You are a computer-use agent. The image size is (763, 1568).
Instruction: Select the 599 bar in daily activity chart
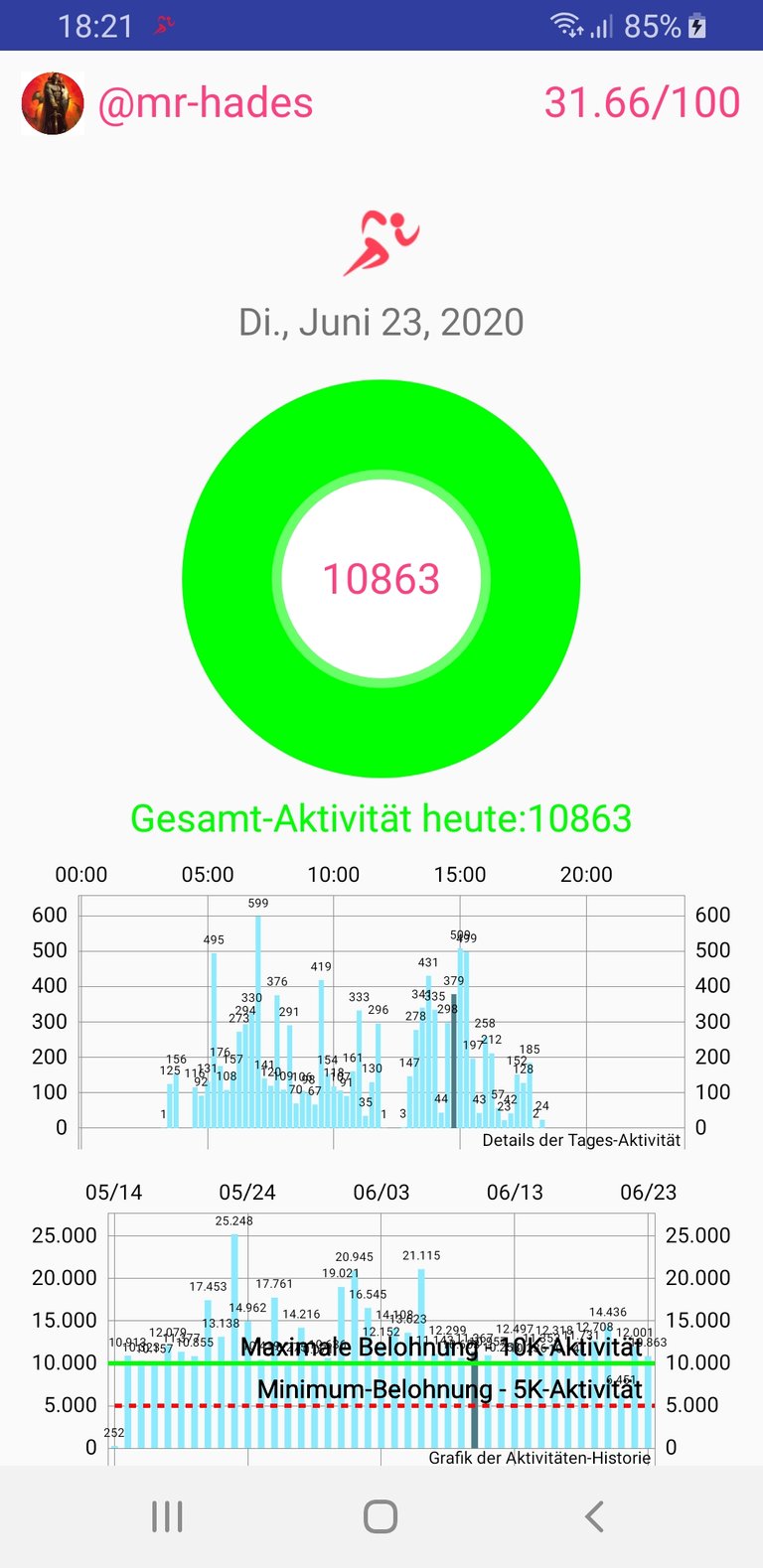pos(258,1021)
